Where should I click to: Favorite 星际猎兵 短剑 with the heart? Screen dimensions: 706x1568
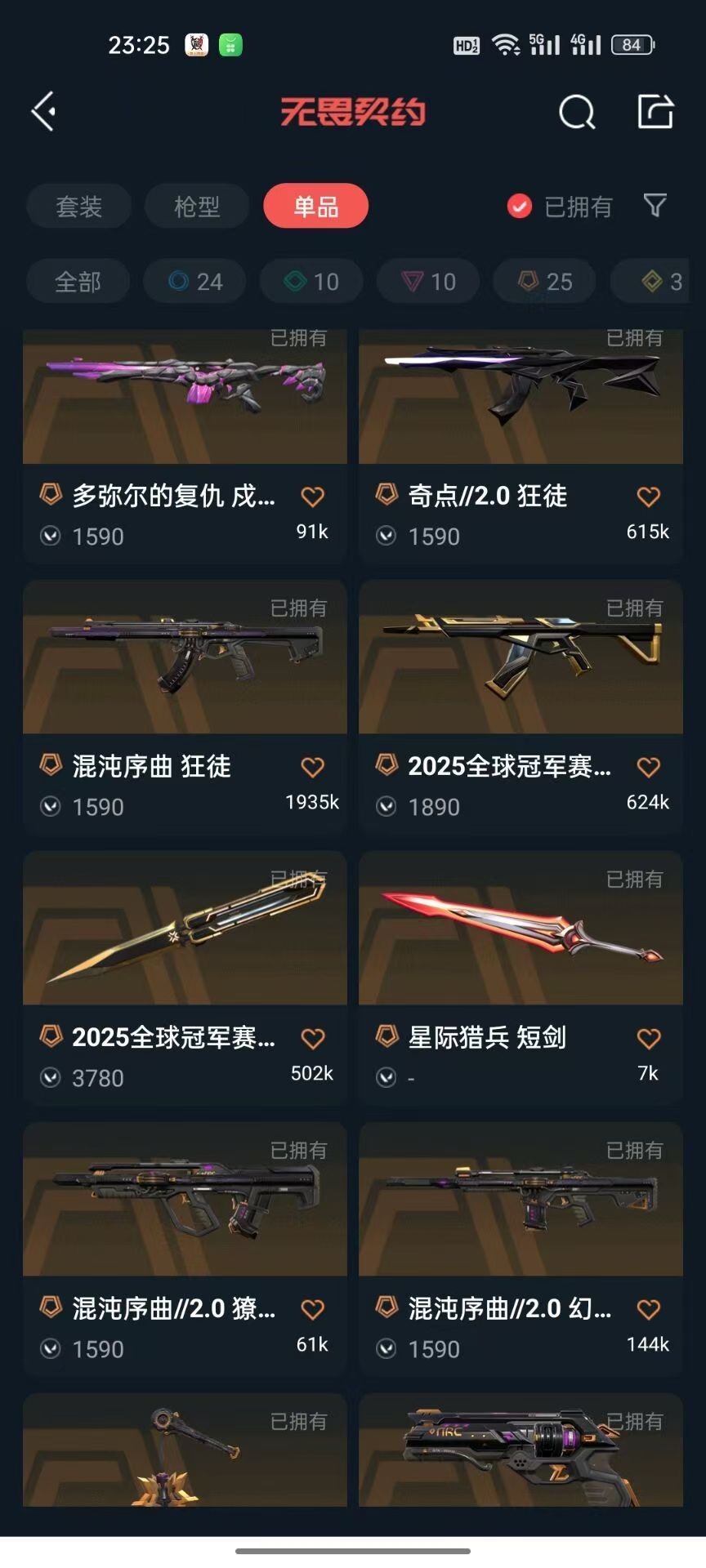point(647,1037)
